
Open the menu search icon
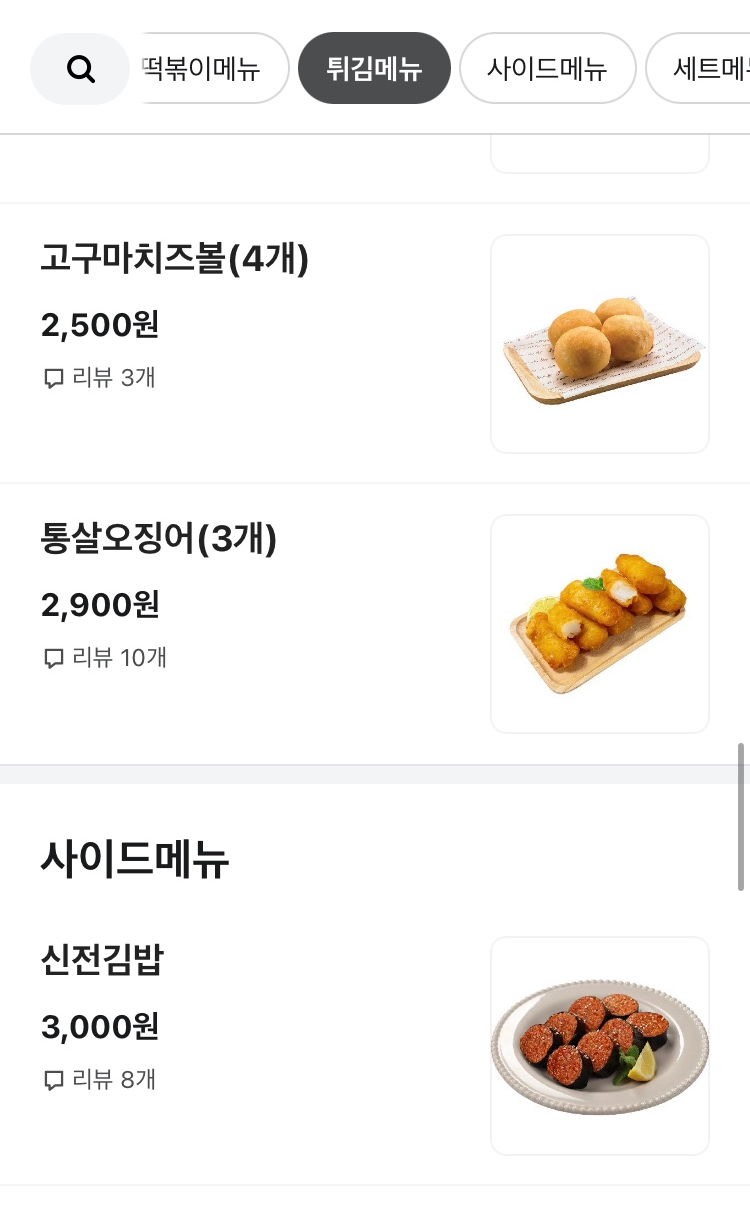coord(80,69)
